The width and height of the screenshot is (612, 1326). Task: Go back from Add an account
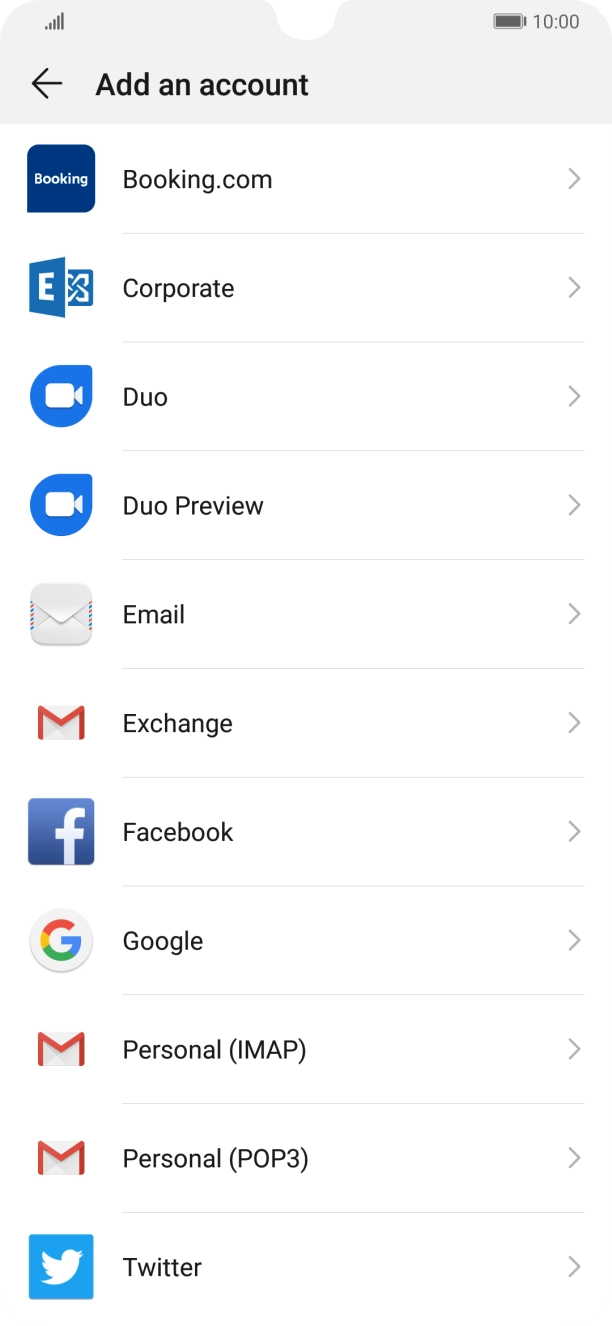pos(47,85)
